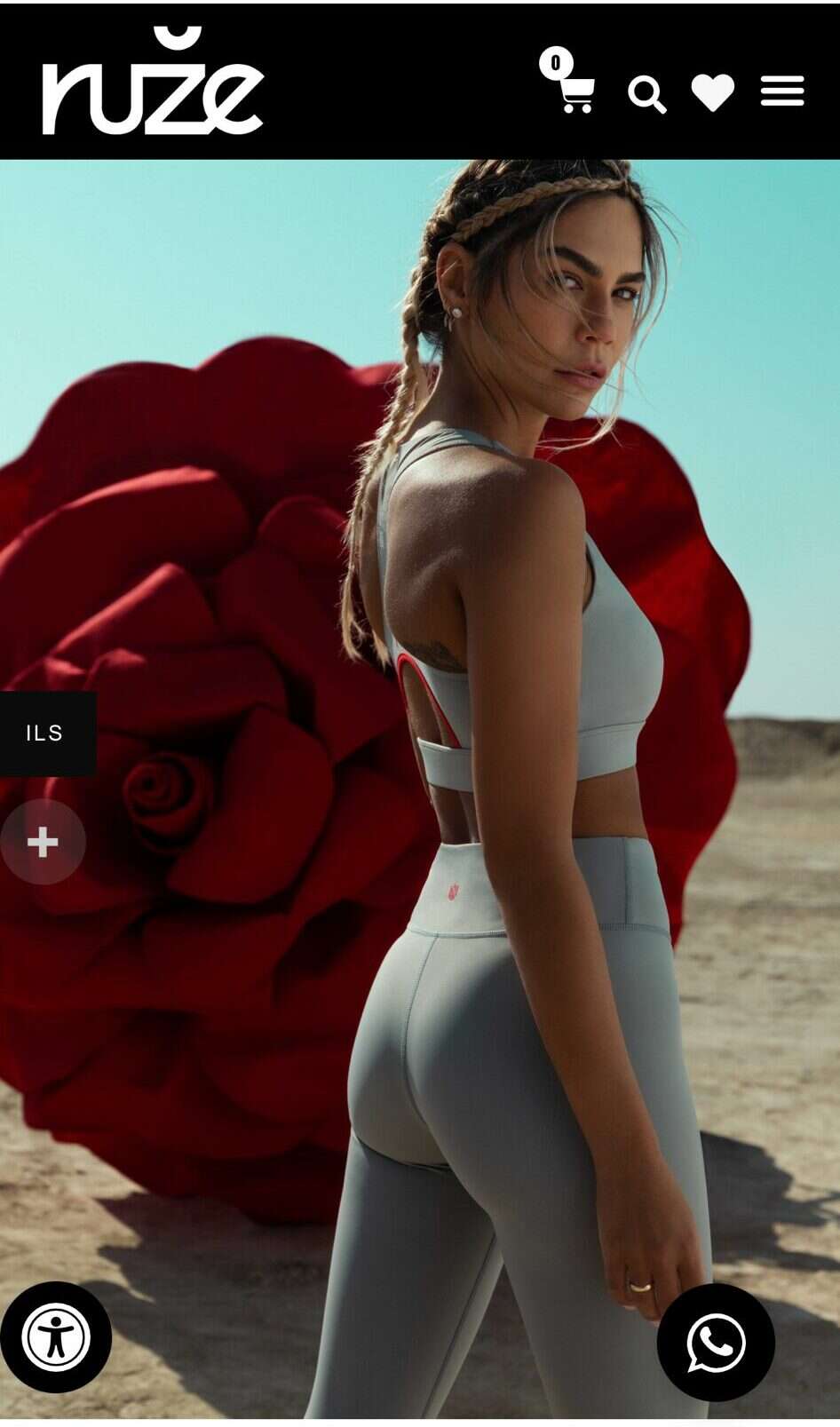The height and width of the screenshot is (1427, 840).
Task: Change the ILS currency selector
Action: [x=46, y=733]
